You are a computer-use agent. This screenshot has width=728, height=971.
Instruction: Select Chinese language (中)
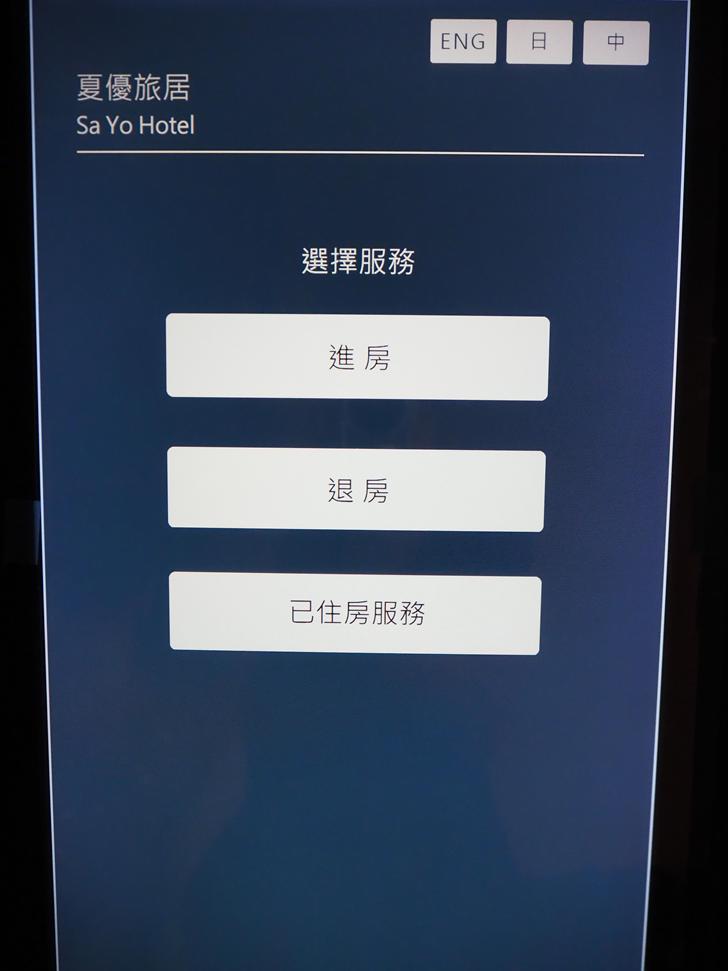pyautogui.click(x=616, y=42)
